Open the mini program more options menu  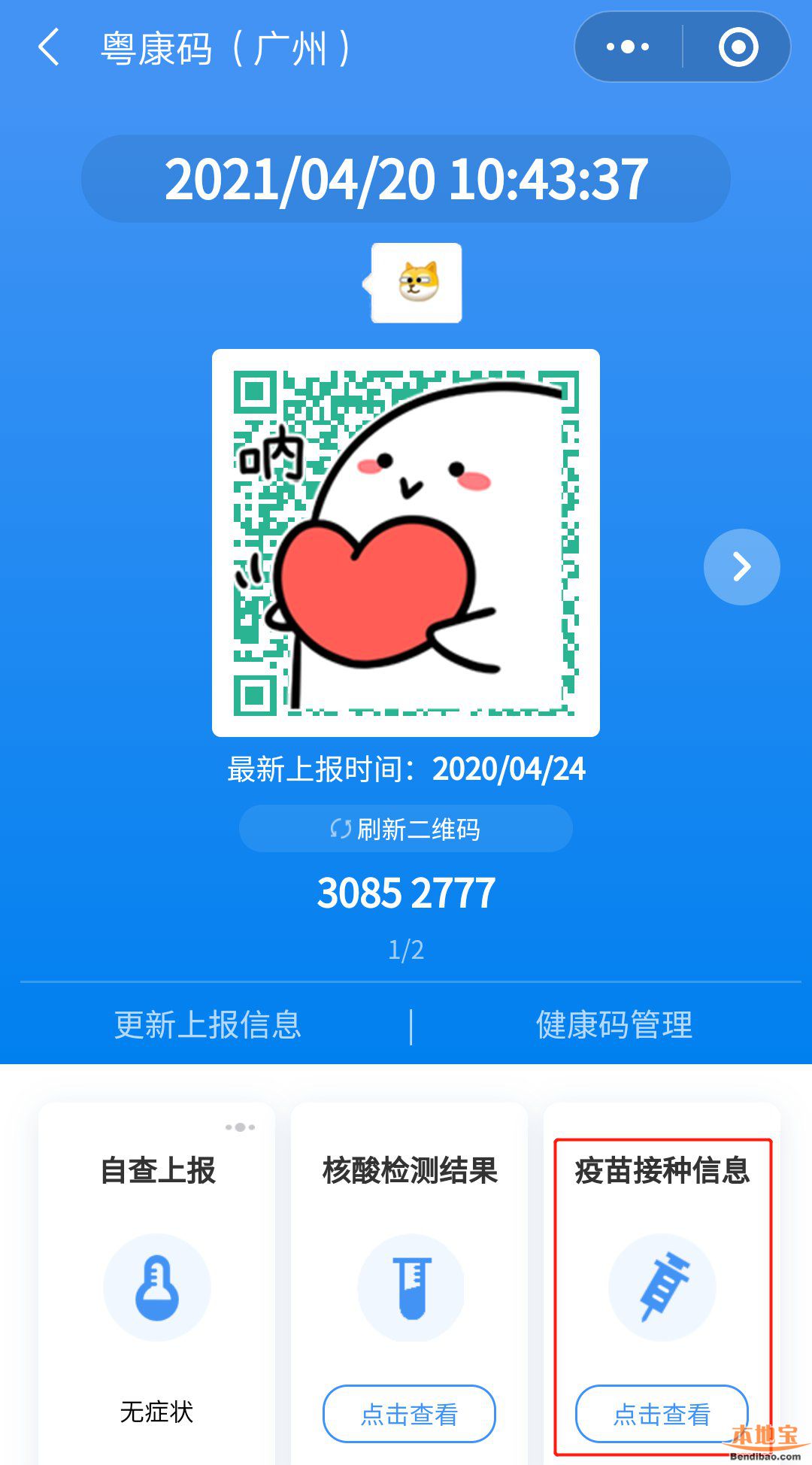(x=628, y=47)
